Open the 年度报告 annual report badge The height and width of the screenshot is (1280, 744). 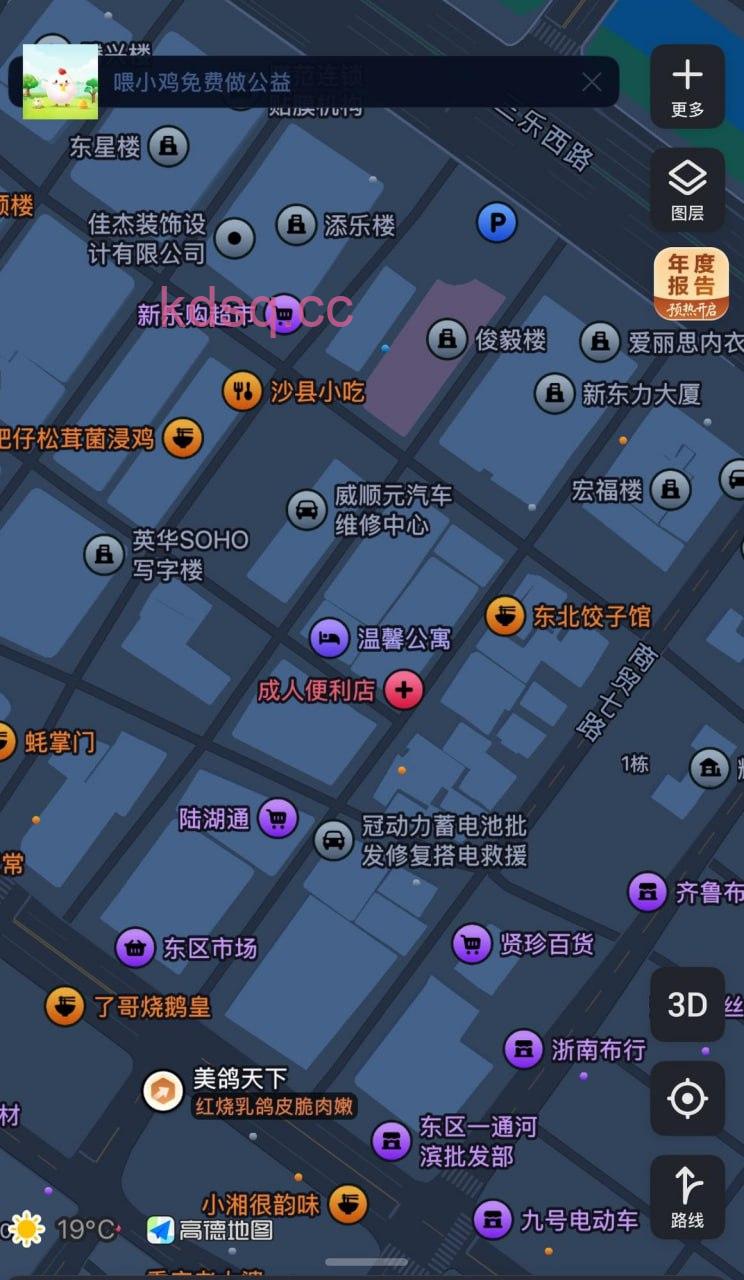click(x=691, y=284)
